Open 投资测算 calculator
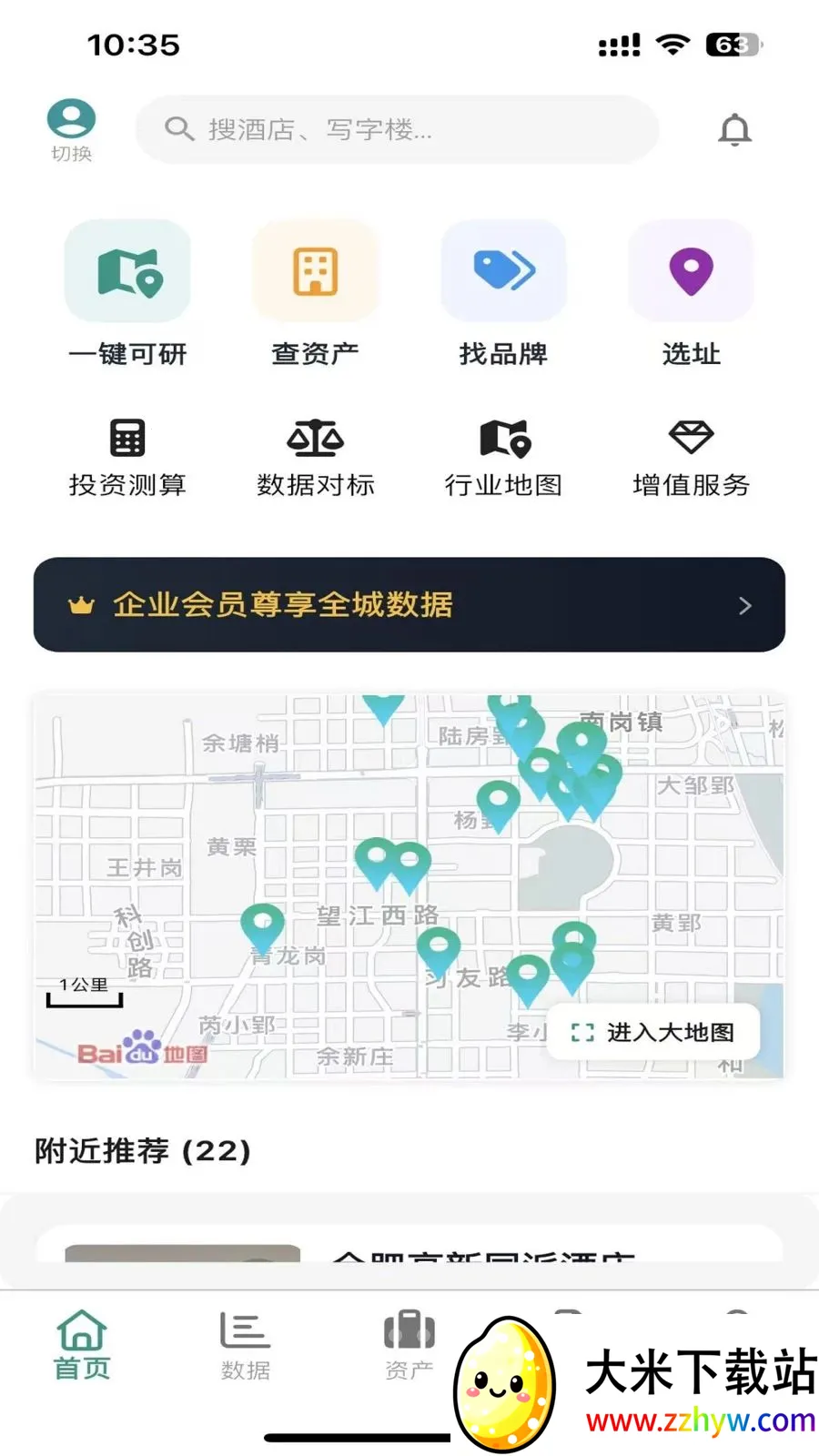This screenshot has height=1456, width=819. point(127,458)
